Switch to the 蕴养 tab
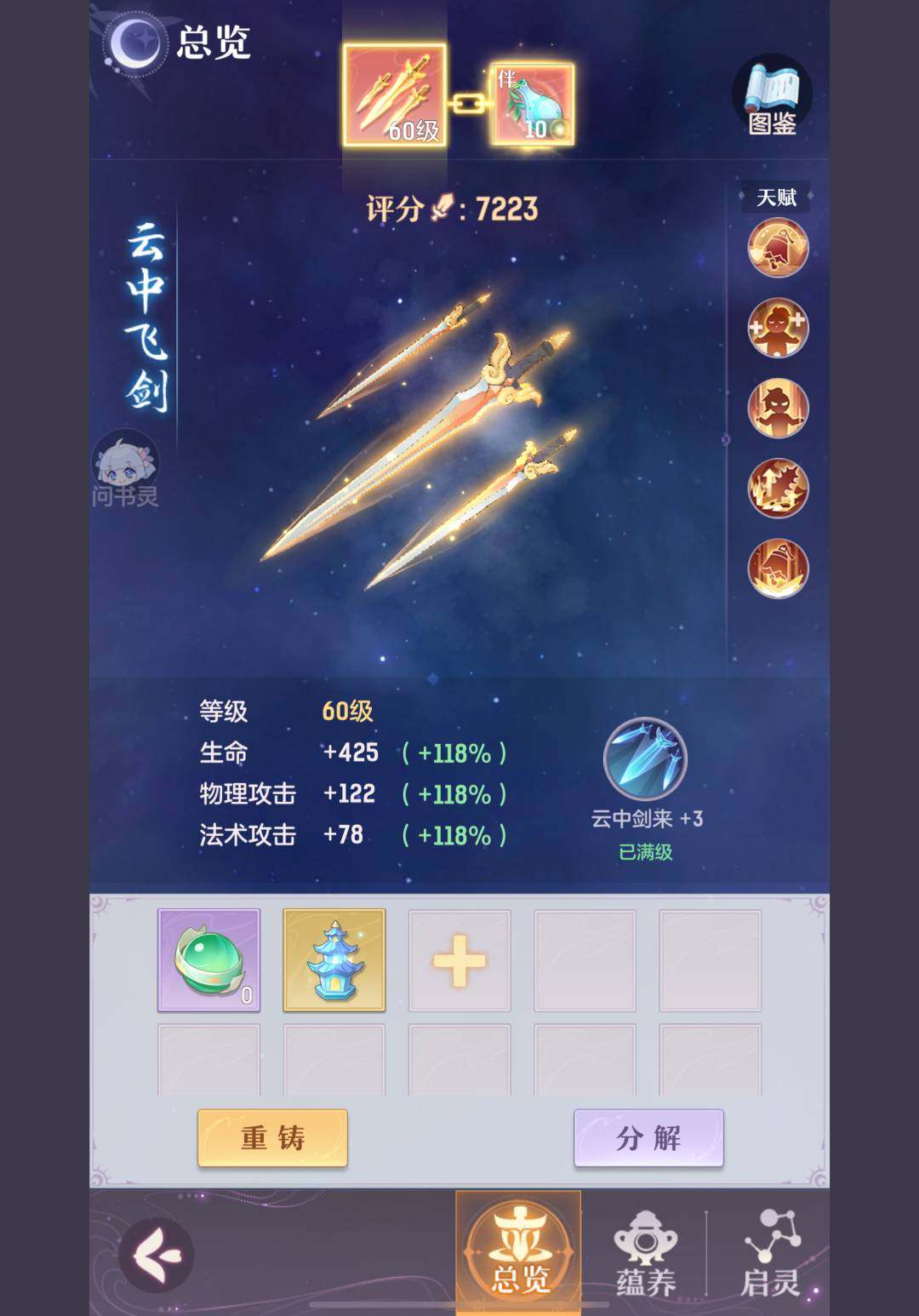The image size is (919, 1316). pos(645,1253)
